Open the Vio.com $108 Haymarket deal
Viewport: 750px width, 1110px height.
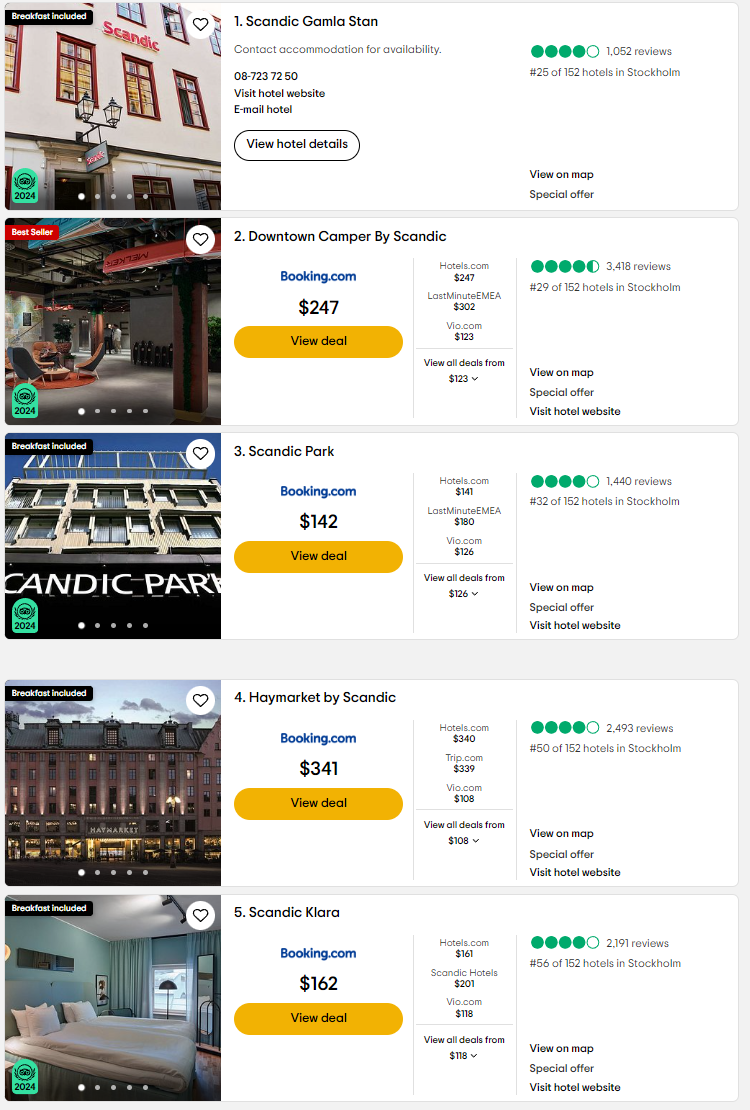(x=464, y=793)
